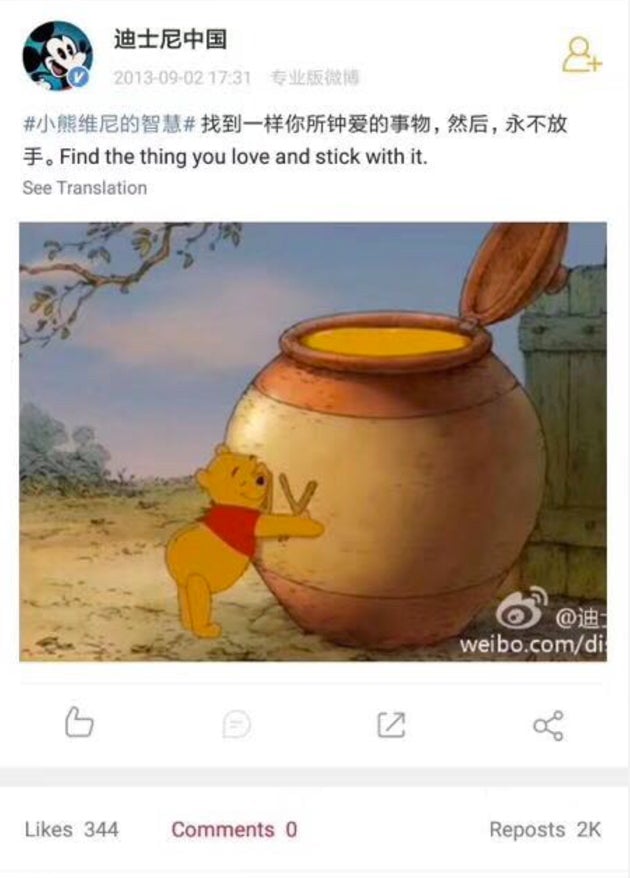Image resolution: width=630 pixels, height=878 pixels.
Task: Switch to the Comments 0 tab
Action: click(x=234, y=829)
